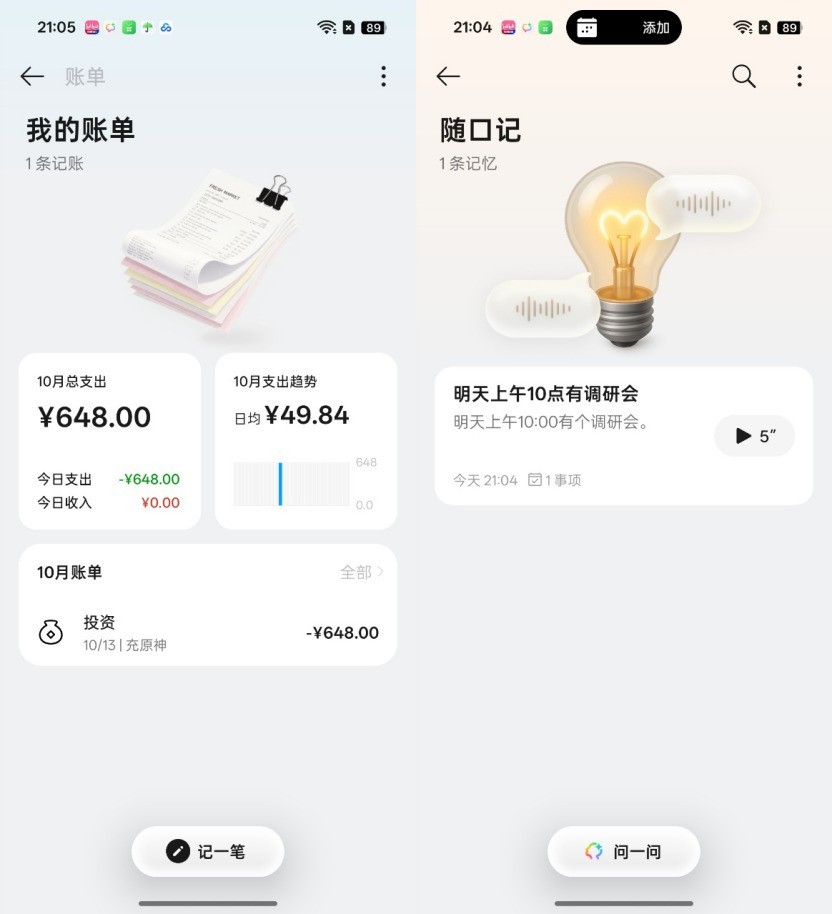
Task: Open the 10月支出趋势 trend card
Action: click(x=305, y=440)
